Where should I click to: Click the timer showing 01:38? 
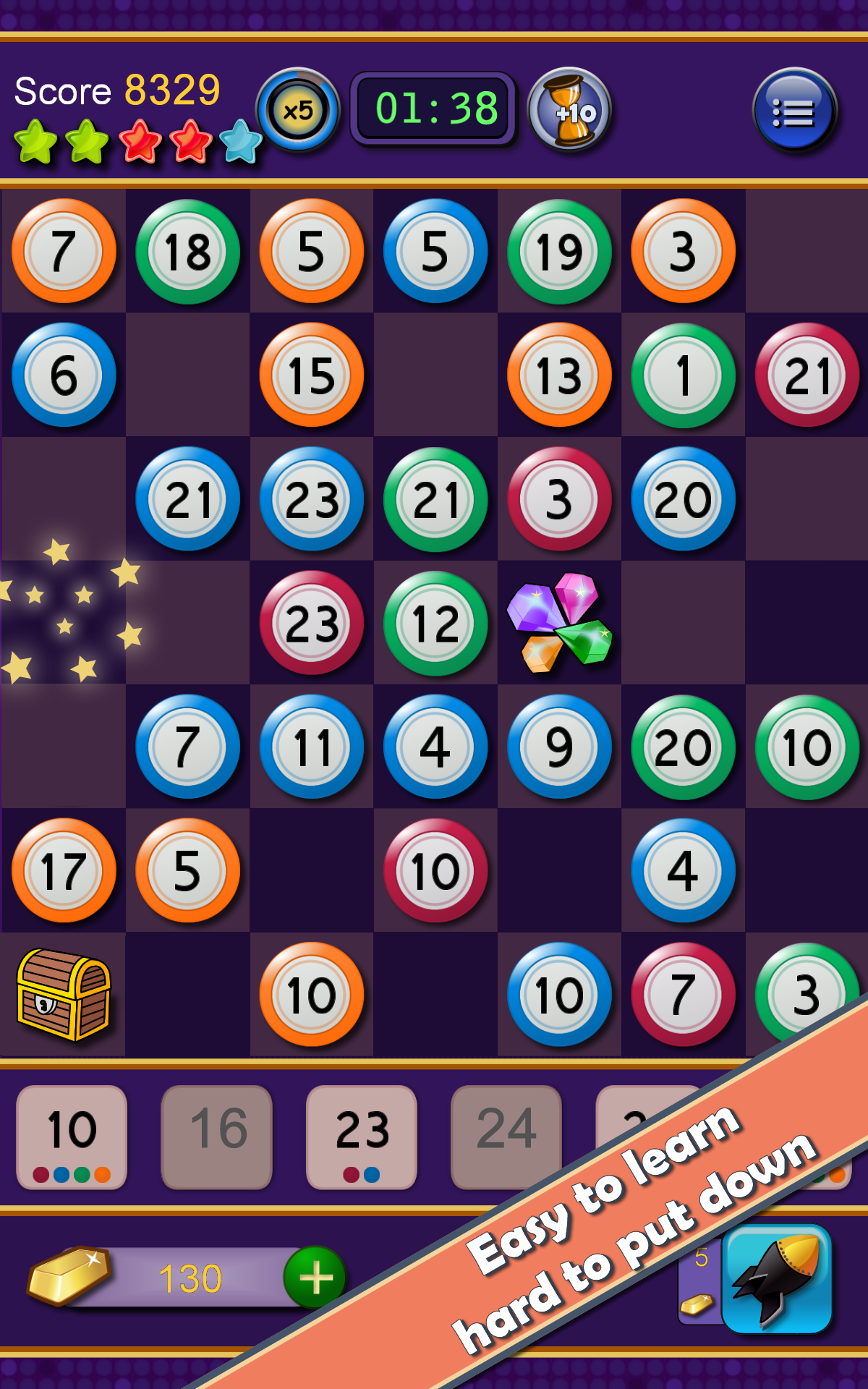pyautogui.click(x=433, y=109)
